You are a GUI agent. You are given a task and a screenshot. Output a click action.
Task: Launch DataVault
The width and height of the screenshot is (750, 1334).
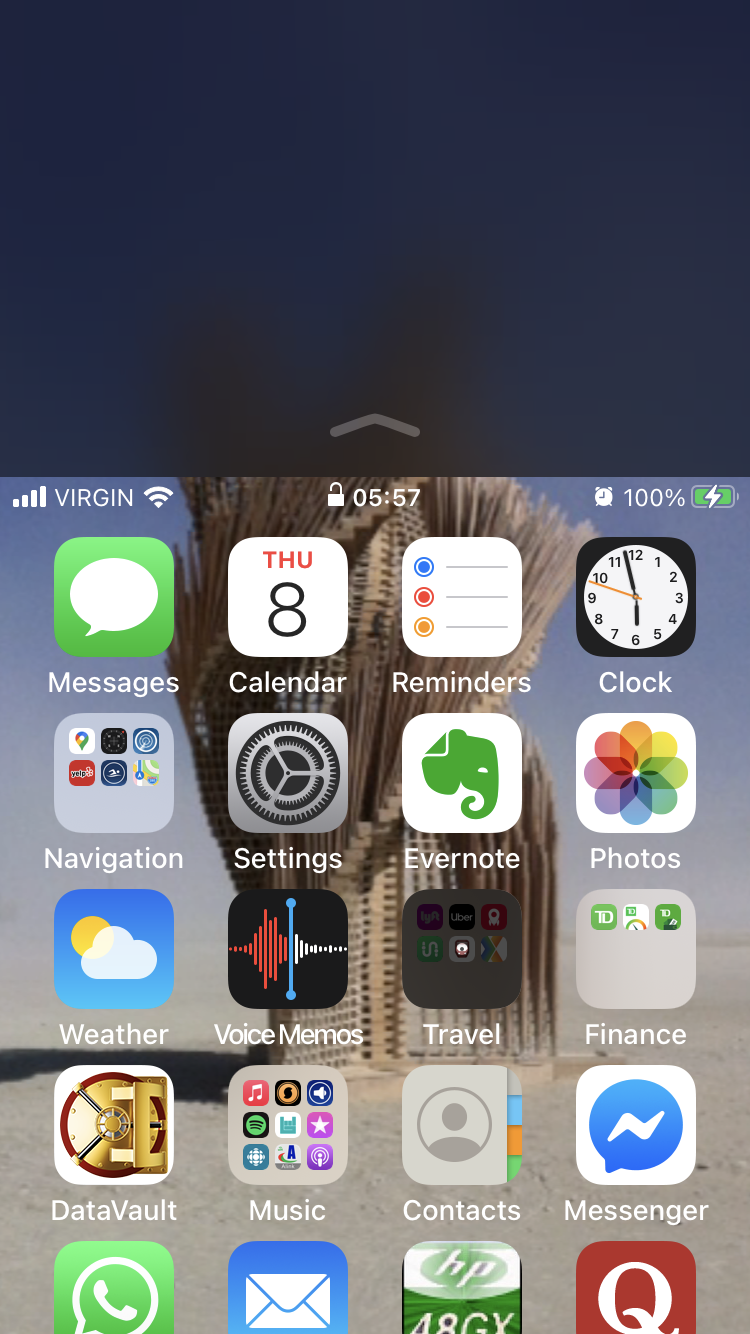(x=114, y=1125)
